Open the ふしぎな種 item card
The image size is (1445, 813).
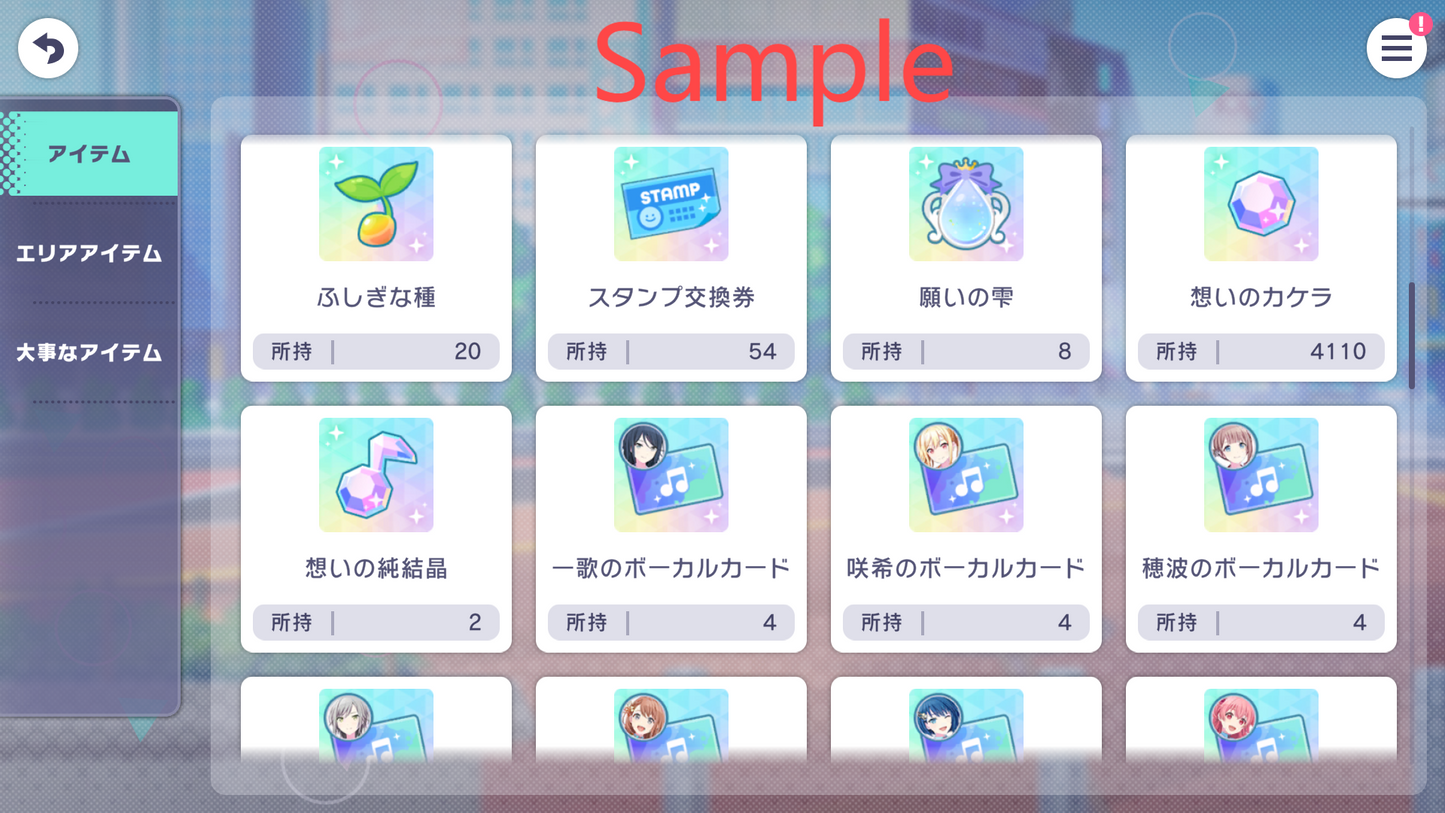click(x=376, y=258)
